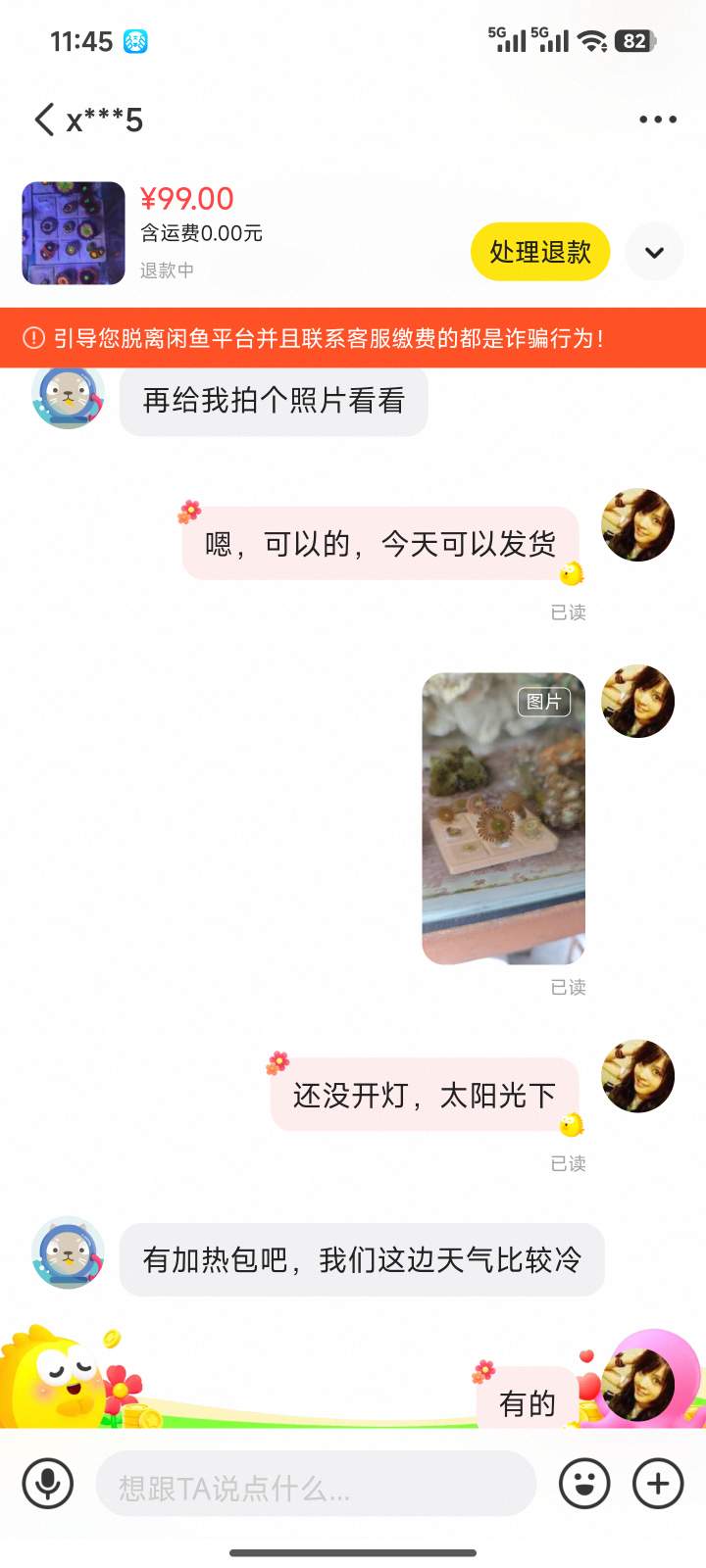Switch to voice input microphone
The width and height of the screenshot is (706, 1568).
tap(48, 1484)
